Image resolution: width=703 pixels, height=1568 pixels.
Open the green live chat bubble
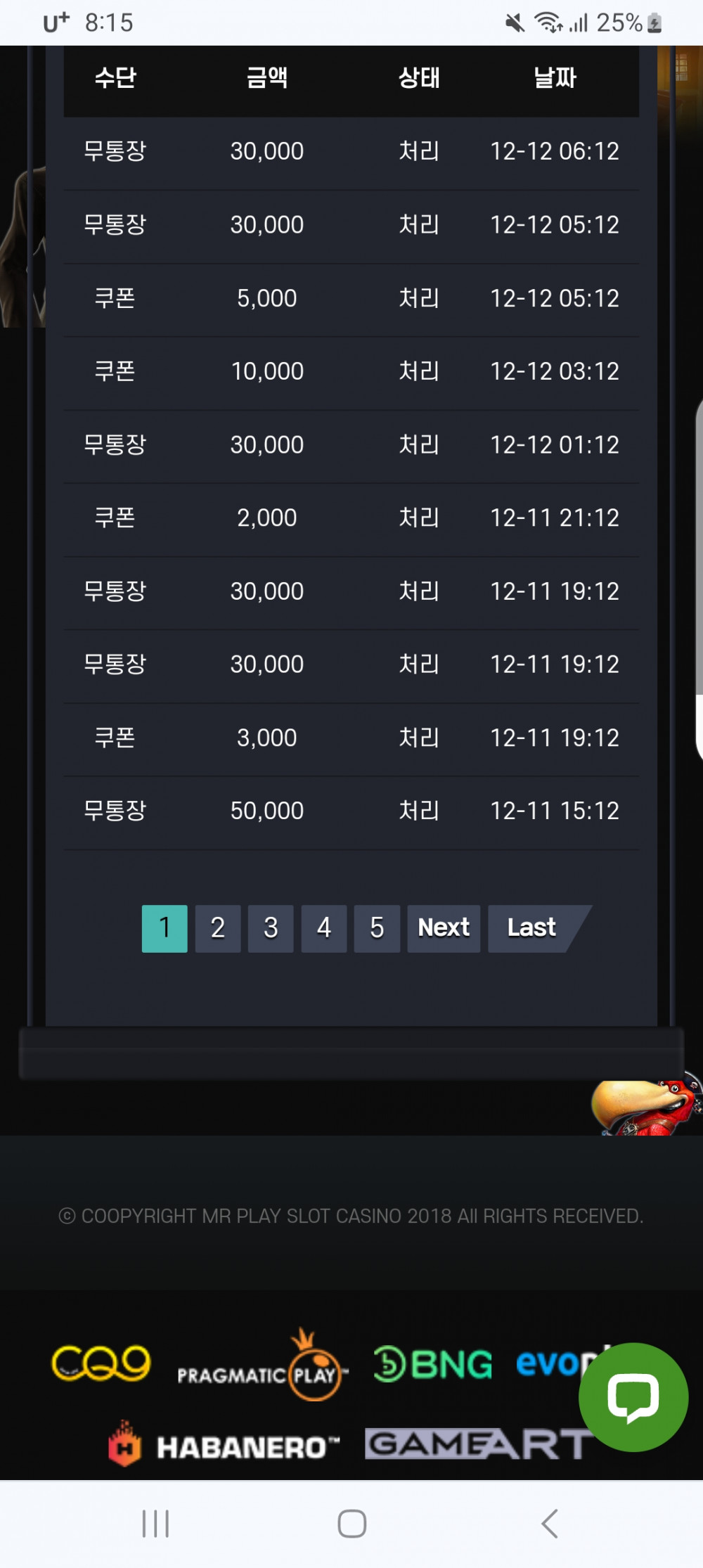633,1396
